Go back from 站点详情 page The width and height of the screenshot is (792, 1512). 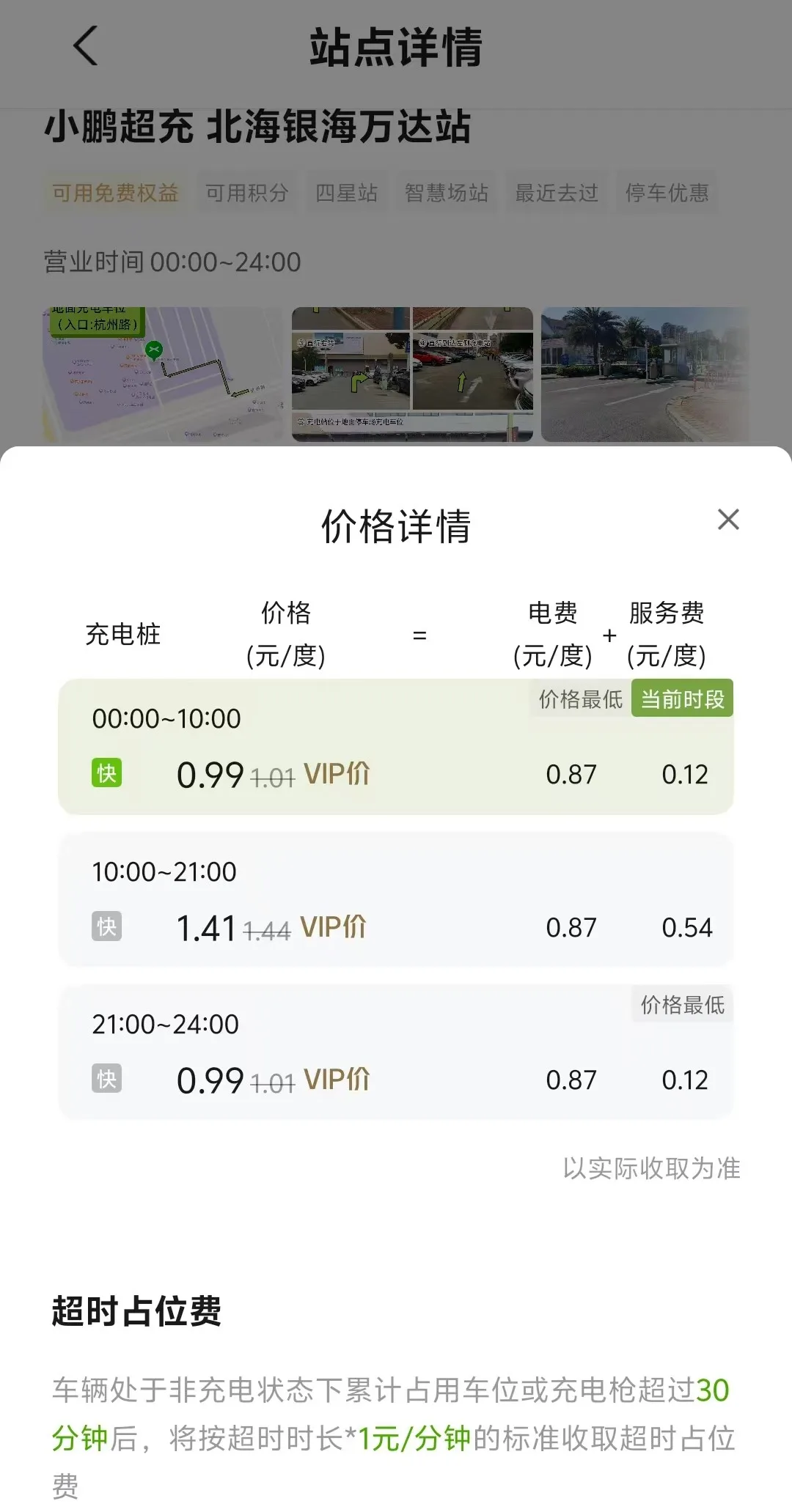[86, 46]
